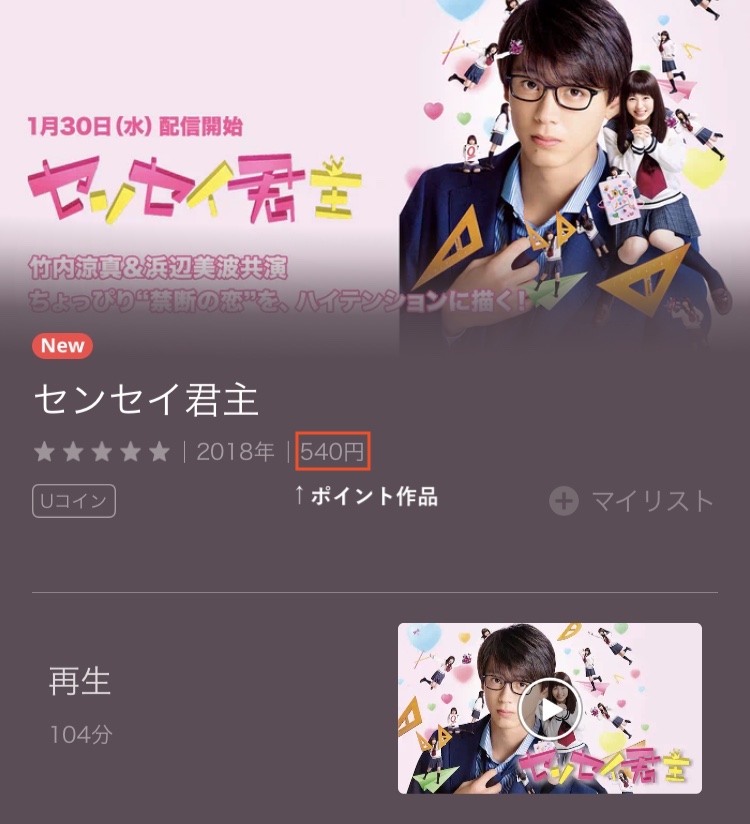Screen dimensions: 750x824
Task: Add センセイ君主 to マイリスト
Action: click(x=632, y=501)
